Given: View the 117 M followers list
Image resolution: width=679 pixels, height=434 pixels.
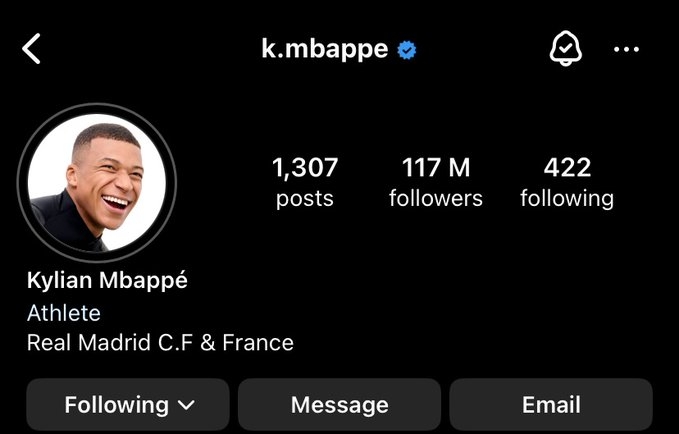Looking at the screenshot, I should (435, 181).
